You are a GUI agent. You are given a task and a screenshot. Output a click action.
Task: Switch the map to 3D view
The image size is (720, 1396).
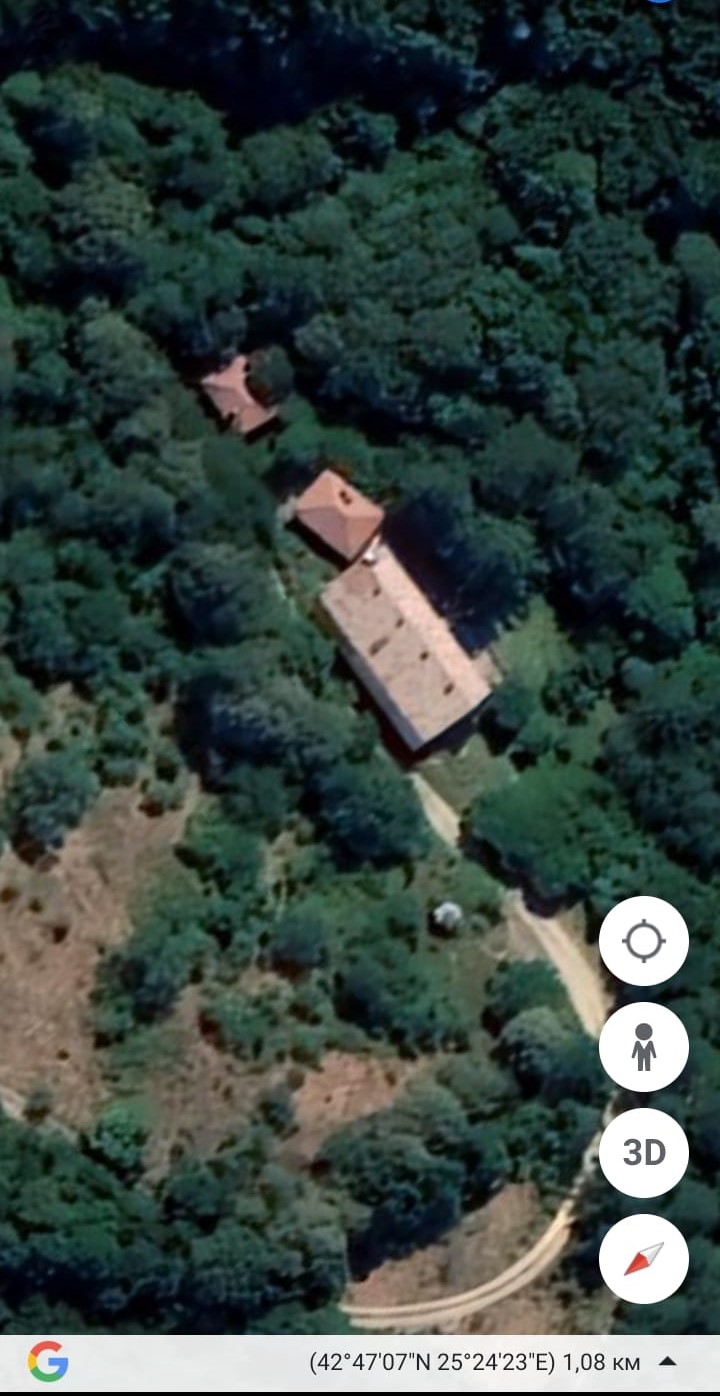pyautogui.click(x=643, y=1153)
